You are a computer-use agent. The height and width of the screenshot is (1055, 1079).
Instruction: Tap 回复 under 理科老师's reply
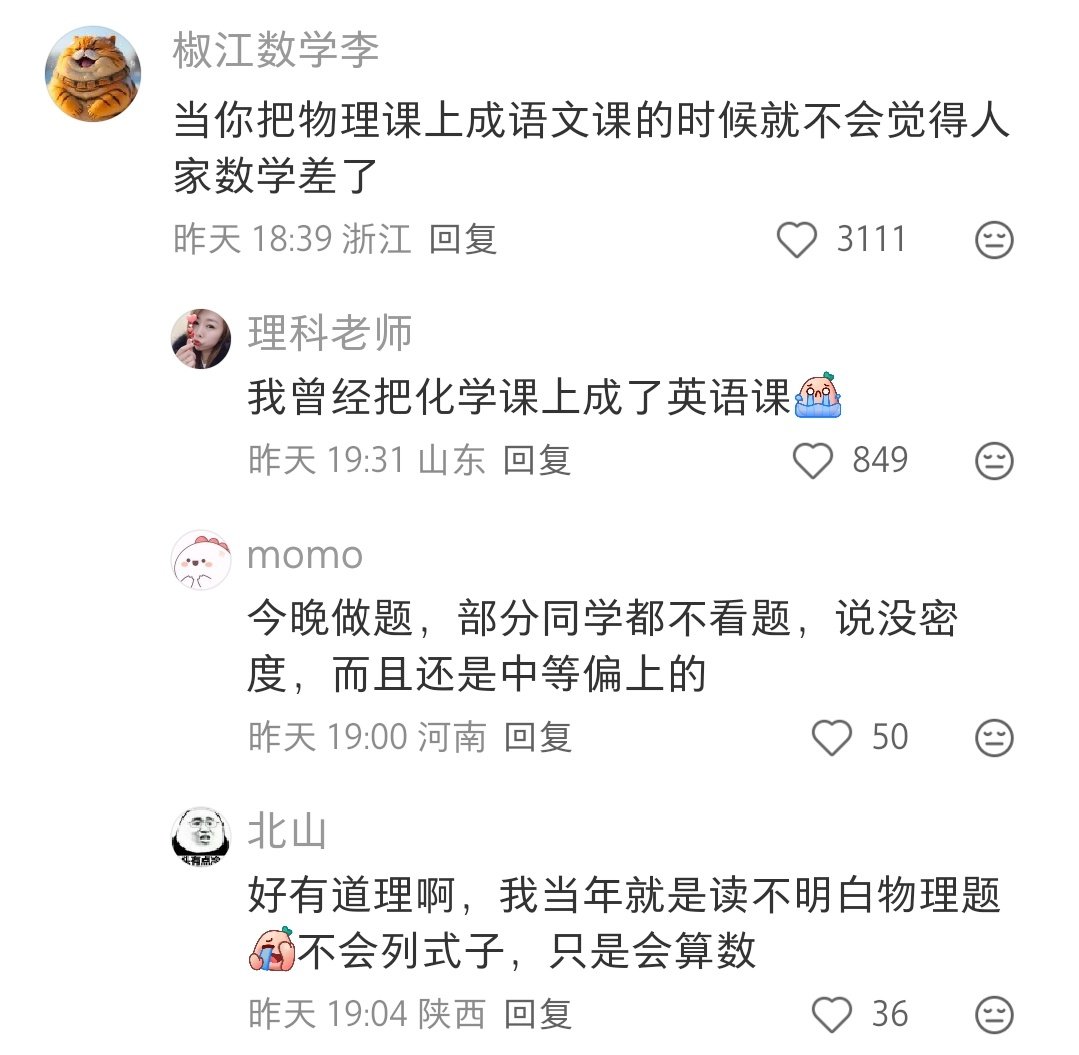537,460
